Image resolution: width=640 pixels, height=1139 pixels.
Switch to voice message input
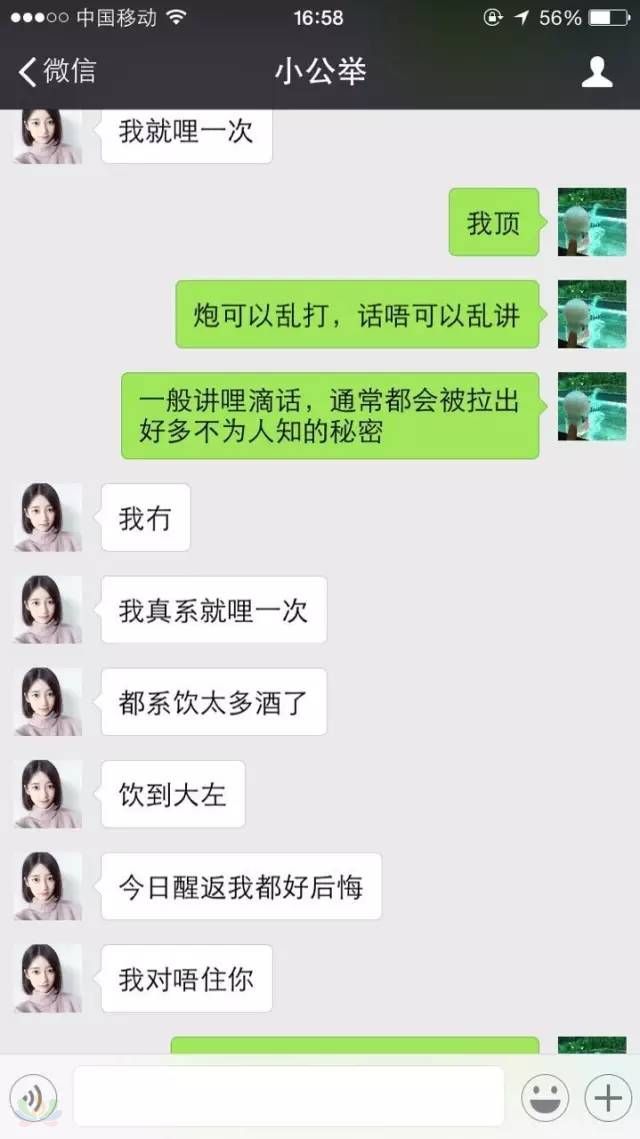[34, 1098]
